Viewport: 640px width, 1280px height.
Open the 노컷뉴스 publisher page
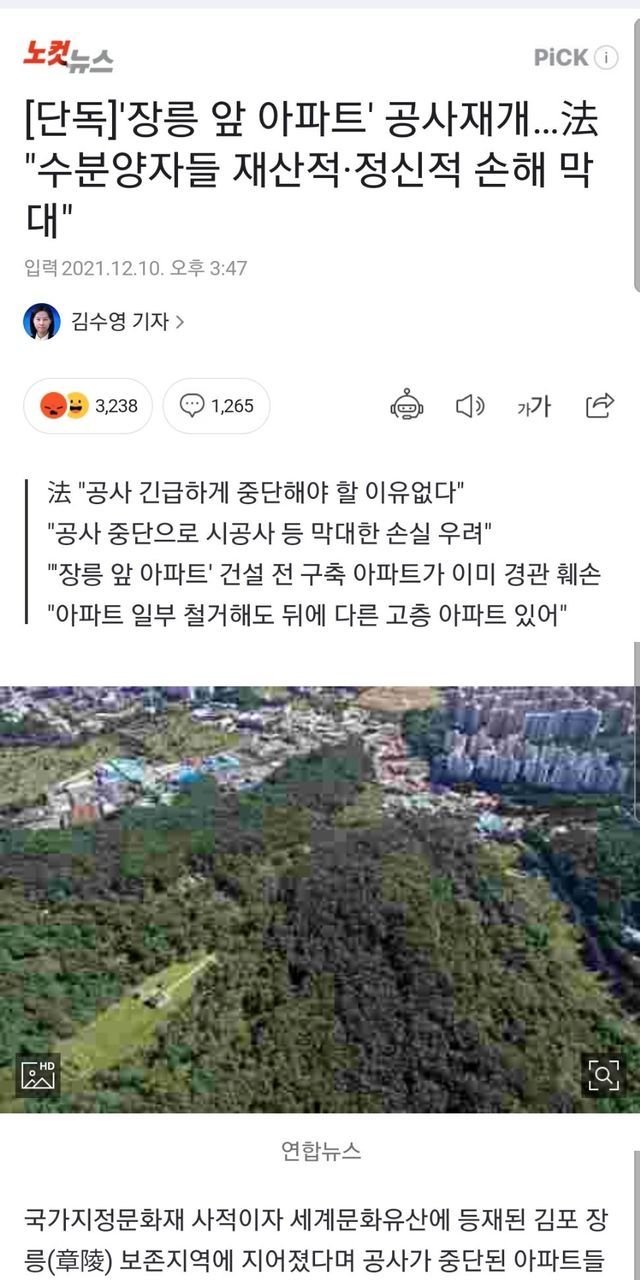pos(68,56)
